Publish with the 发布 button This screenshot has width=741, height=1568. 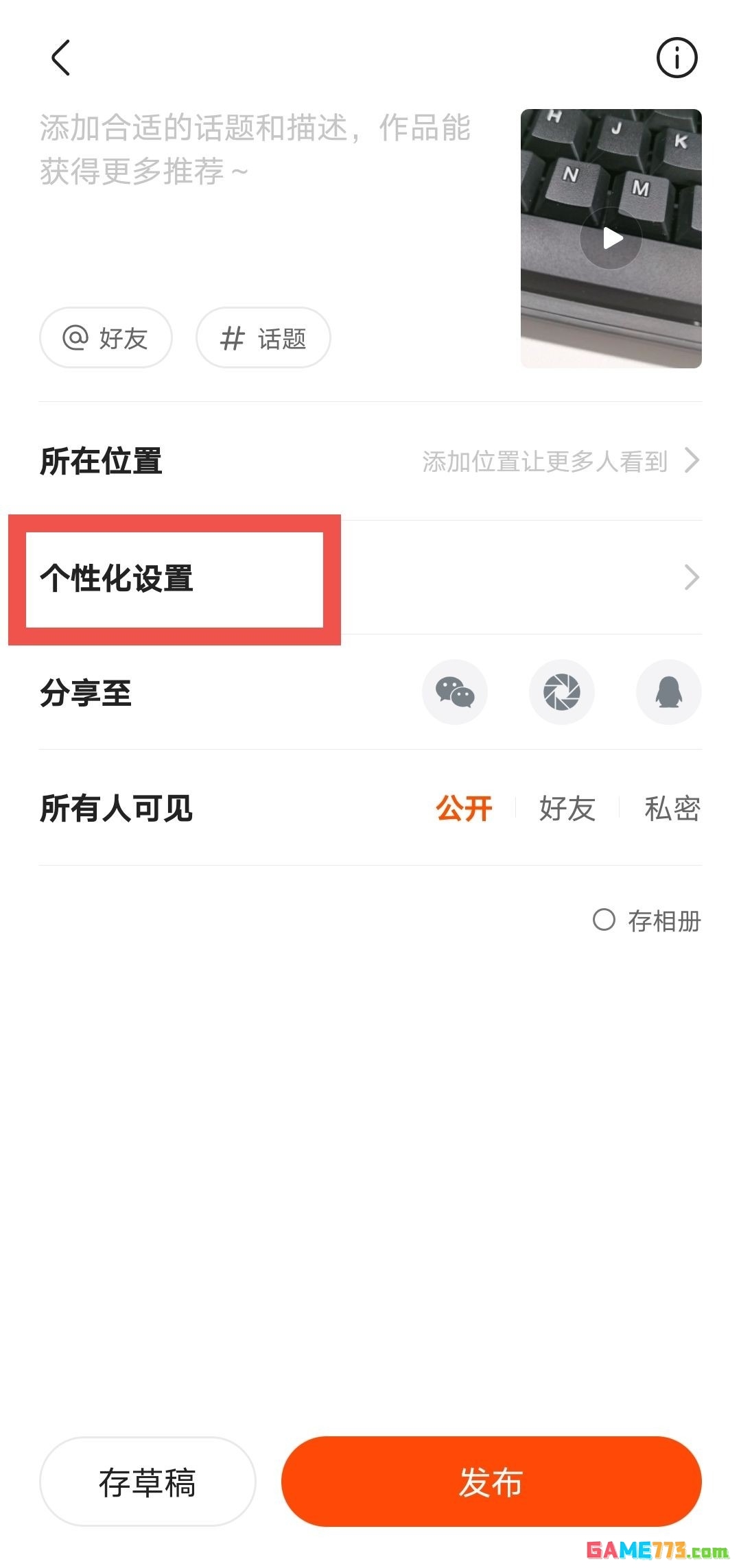491,1482
